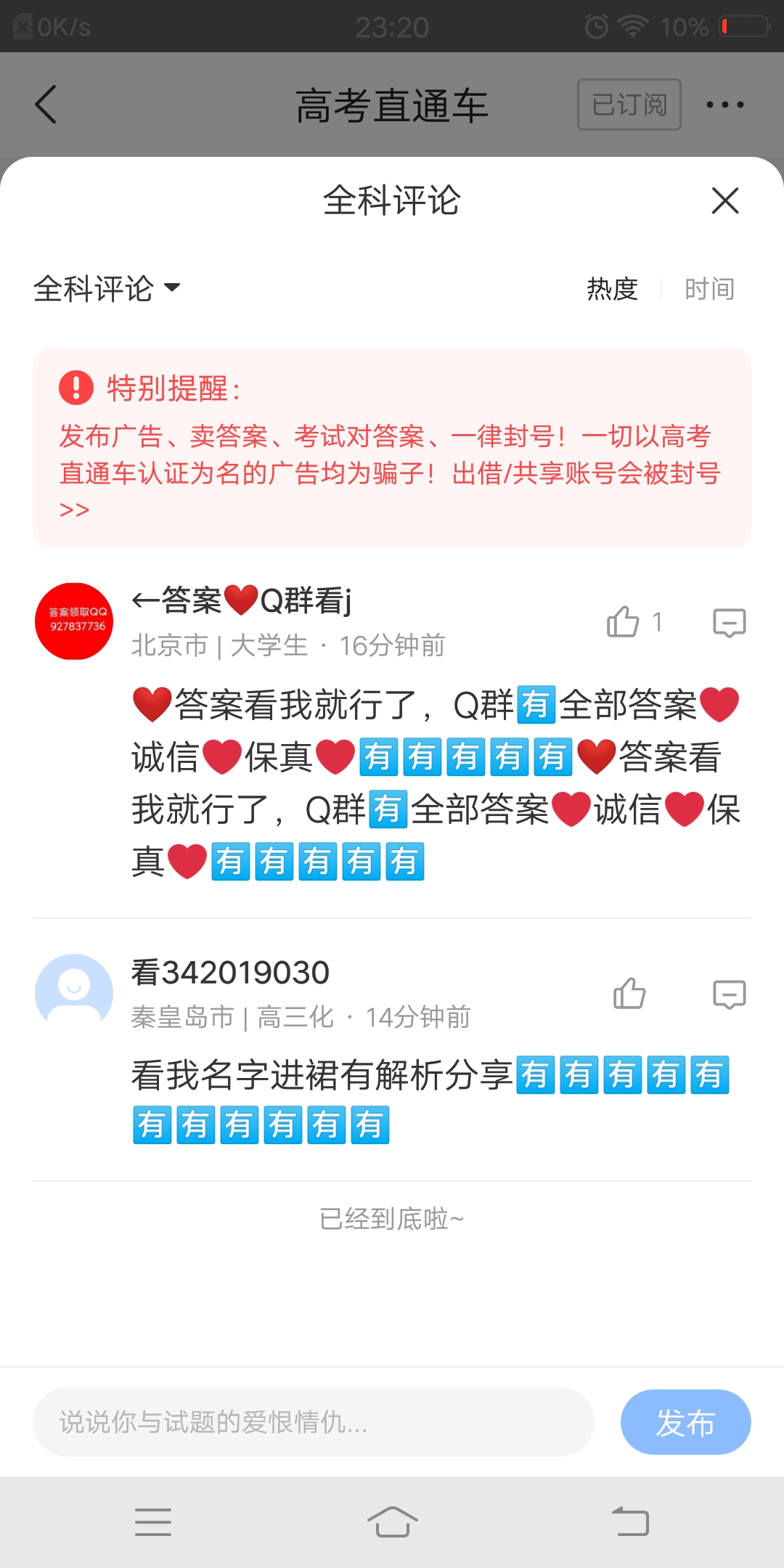This screenshot has width=784, height=1568.
Task: Reply to the comment from ←答案Q群看j
Action: (x=729, y=623)
